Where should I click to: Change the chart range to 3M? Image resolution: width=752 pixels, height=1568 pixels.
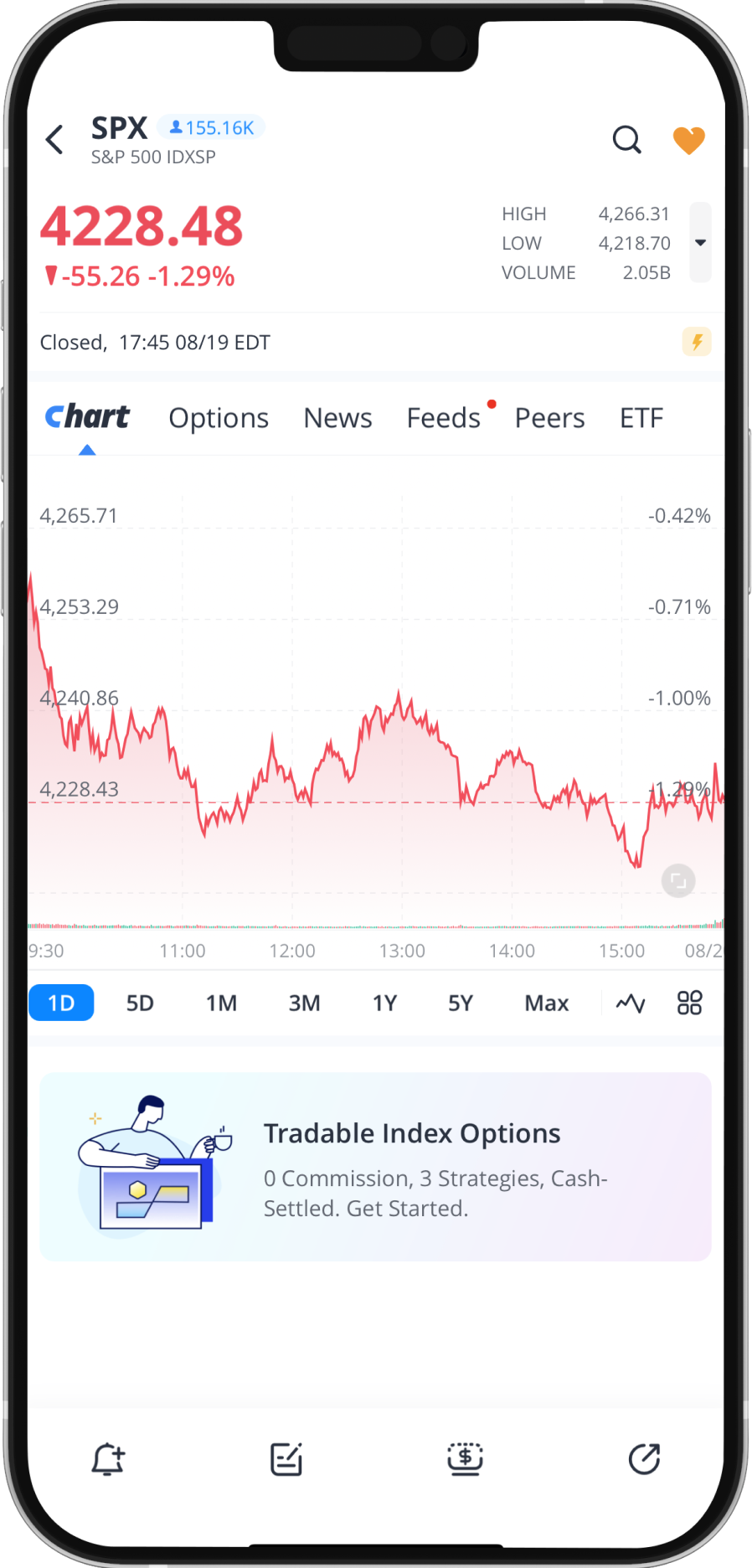tap(305, 1003)
